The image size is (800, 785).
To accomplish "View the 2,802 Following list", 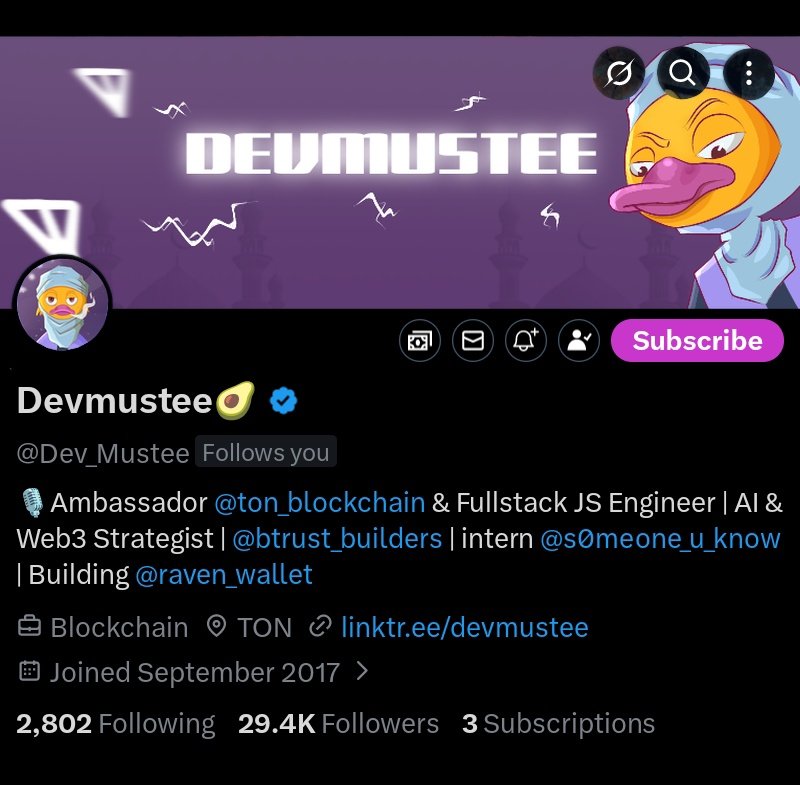I will coord(115,724).
